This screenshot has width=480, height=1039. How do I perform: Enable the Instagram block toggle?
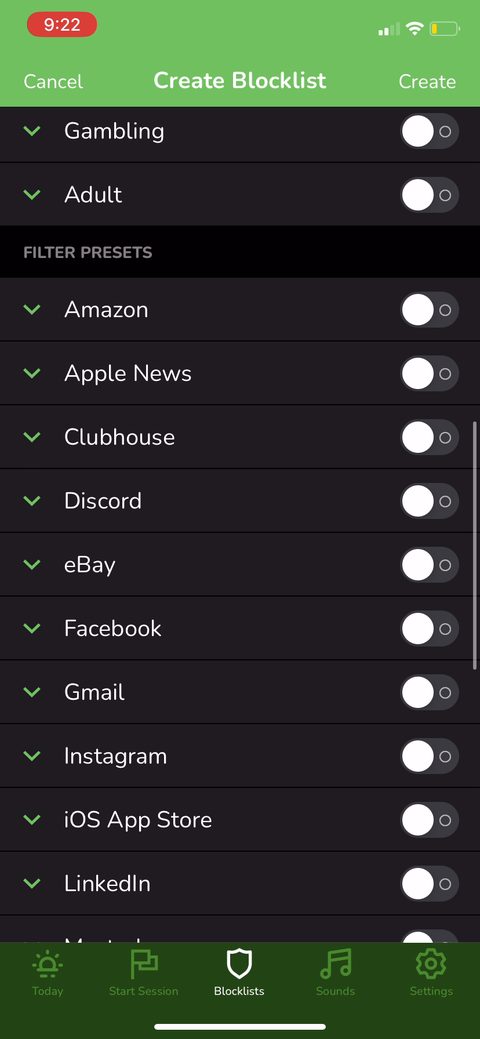coord(430,756)
